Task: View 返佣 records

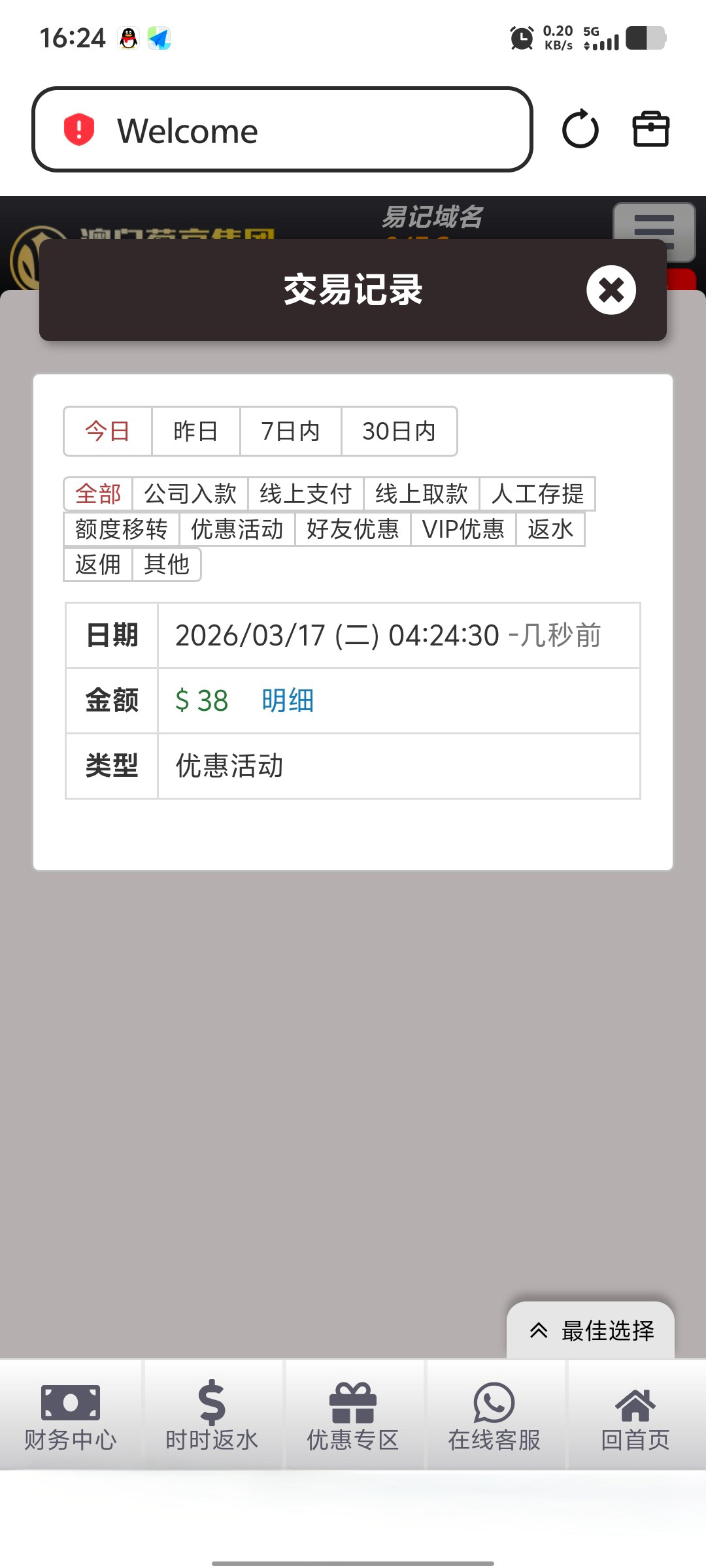Action: pyautogui.click(x=98, y=564)
